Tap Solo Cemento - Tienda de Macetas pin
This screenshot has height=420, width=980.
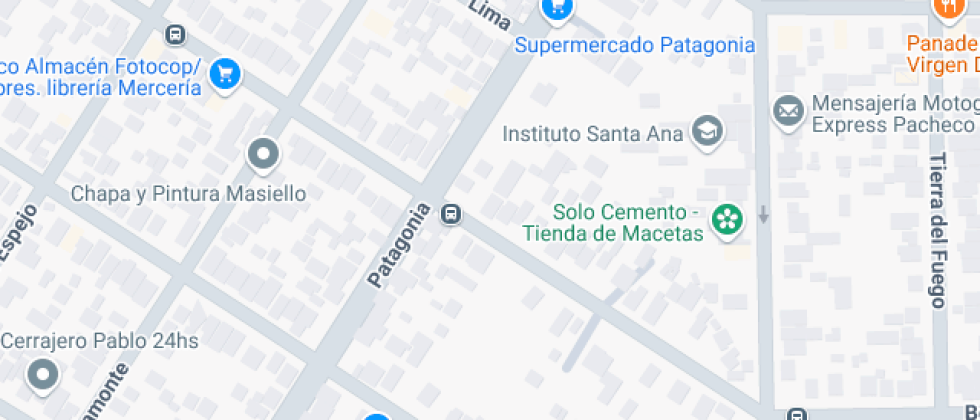[727, 220]
